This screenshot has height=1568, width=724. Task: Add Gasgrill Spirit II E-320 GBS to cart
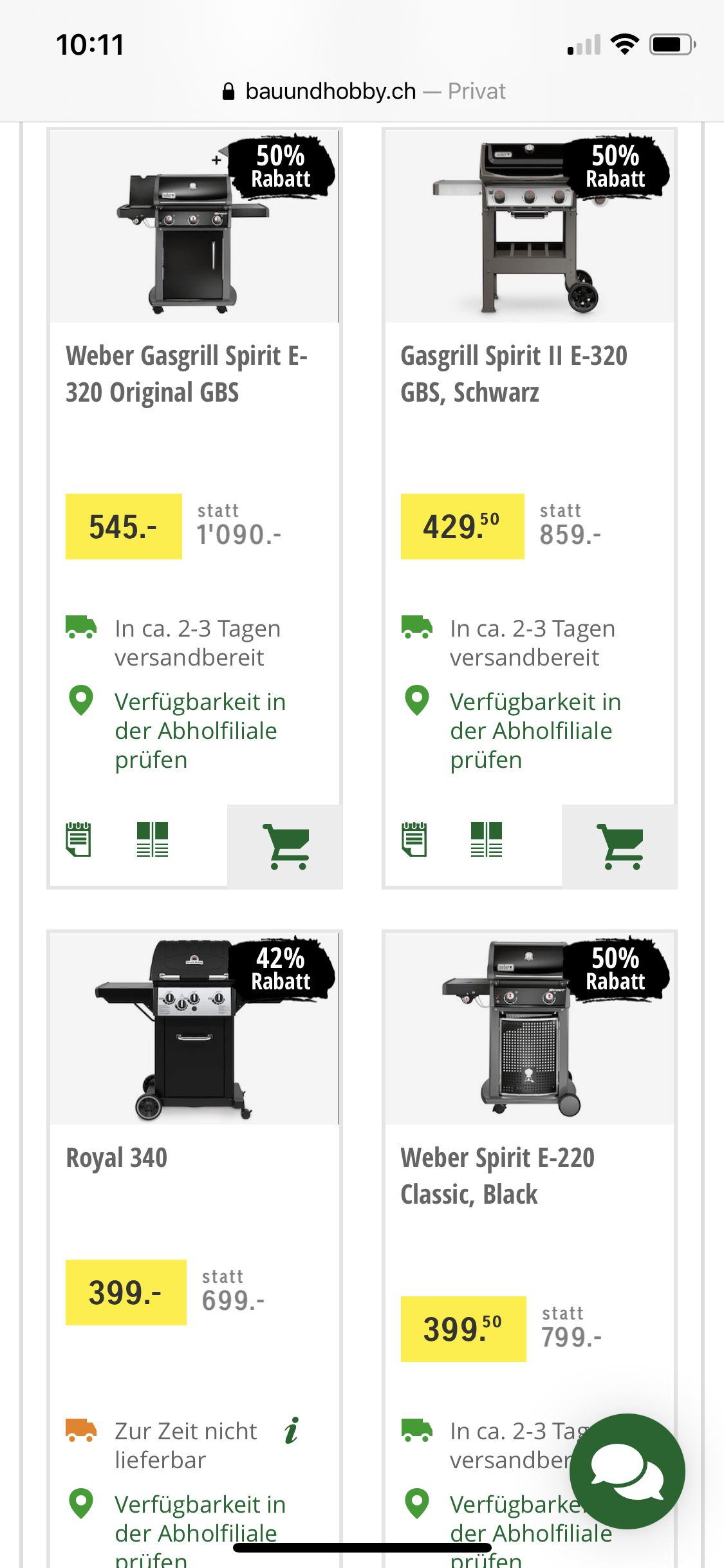tap(620, 846)
